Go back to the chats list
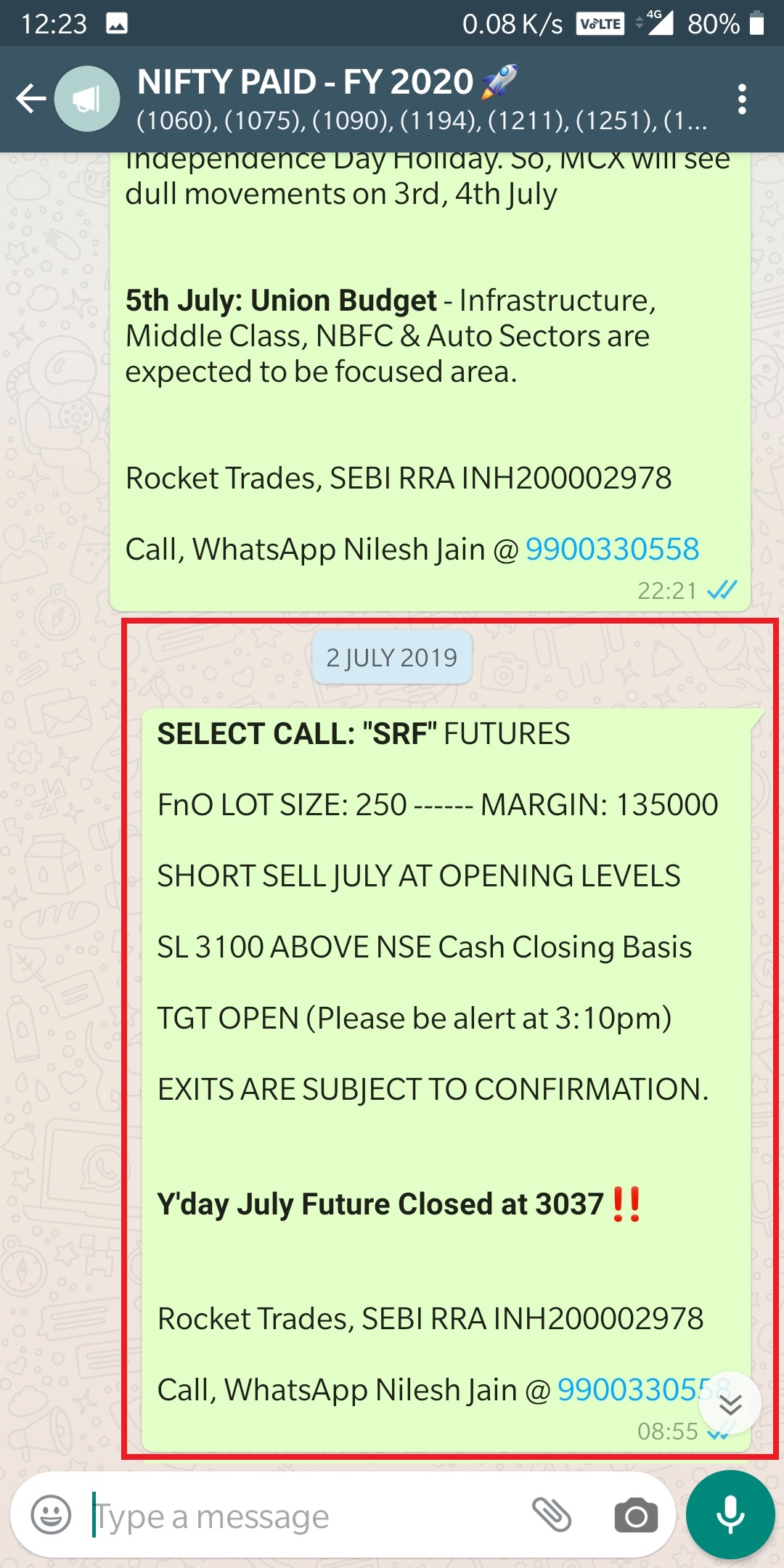This screenshot has height=1568, width=784. click(x=30, y=99)
